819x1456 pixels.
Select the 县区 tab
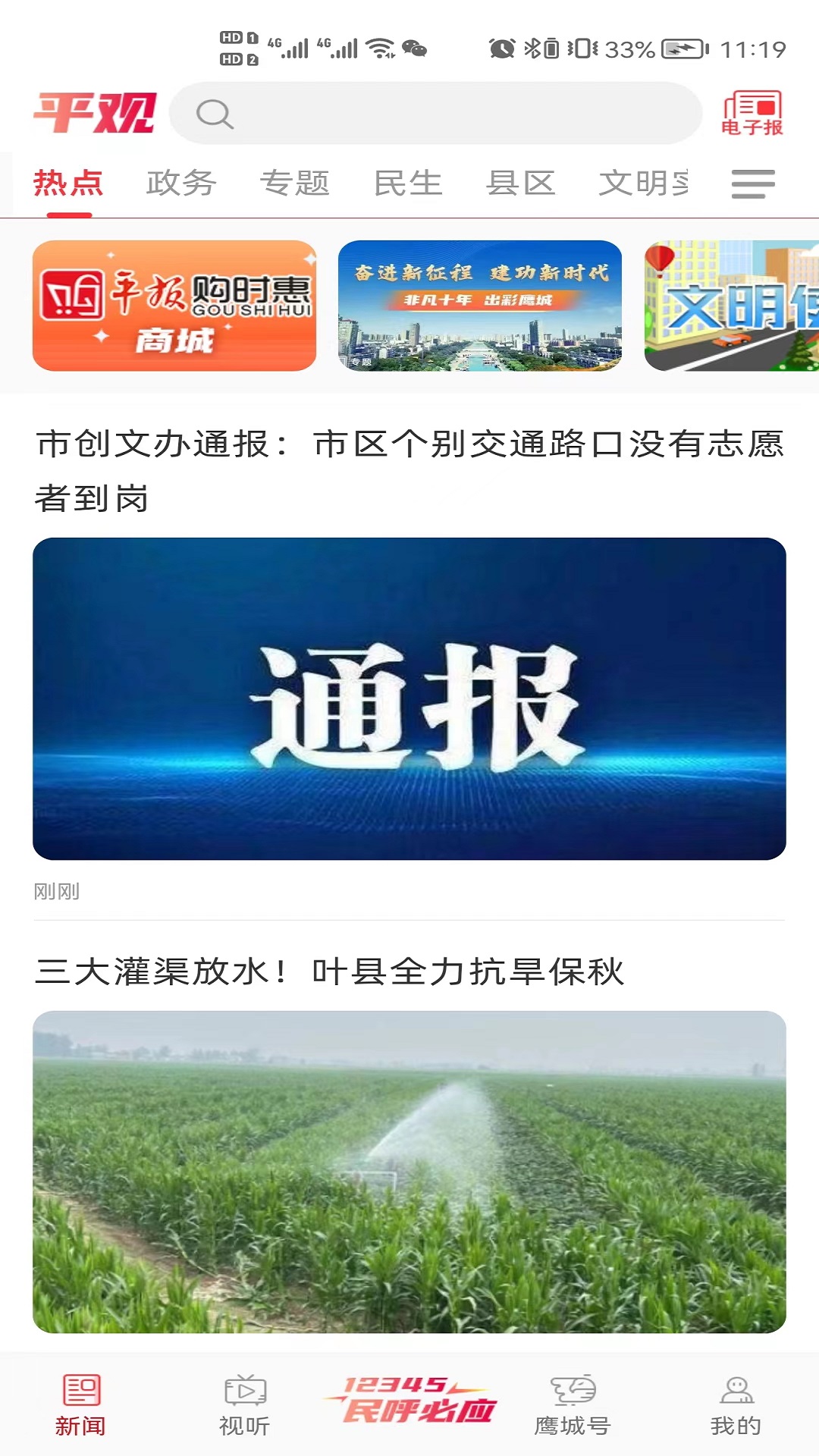(x=519, y=182)
